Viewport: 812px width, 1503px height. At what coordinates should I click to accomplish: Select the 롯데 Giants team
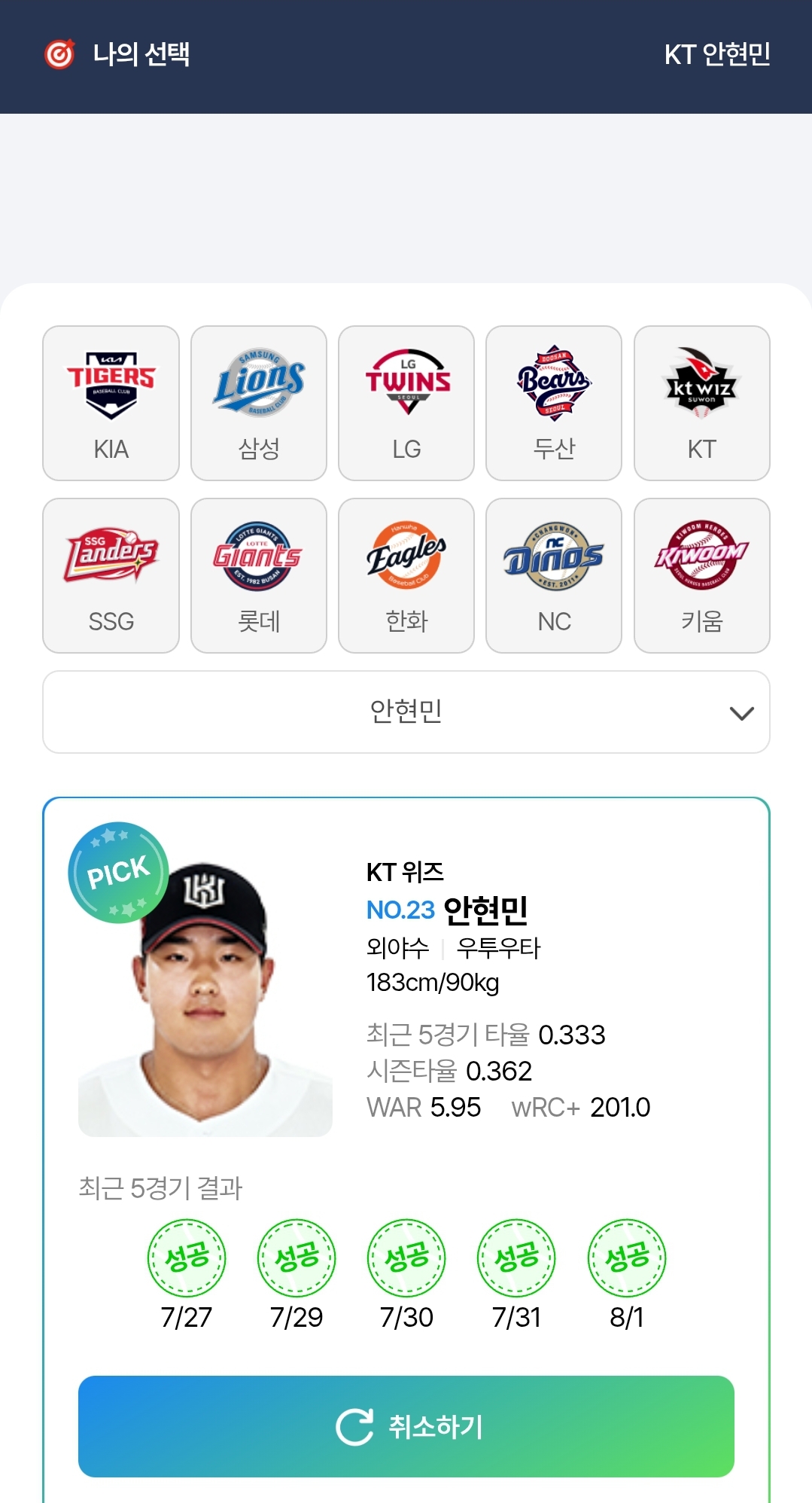258,575
